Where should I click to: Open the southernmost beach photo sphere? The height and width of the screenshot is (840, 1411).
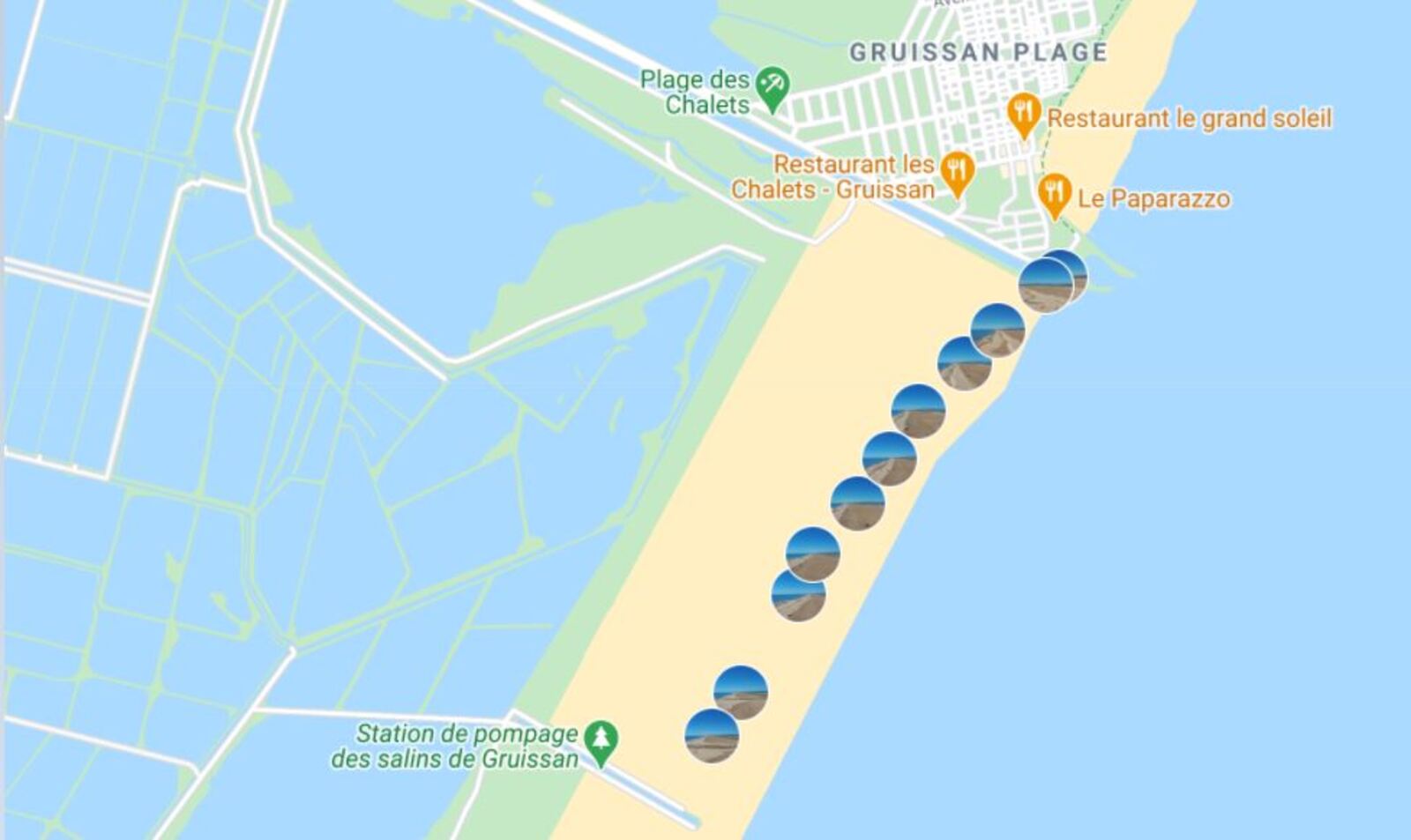tap(712, 735)
